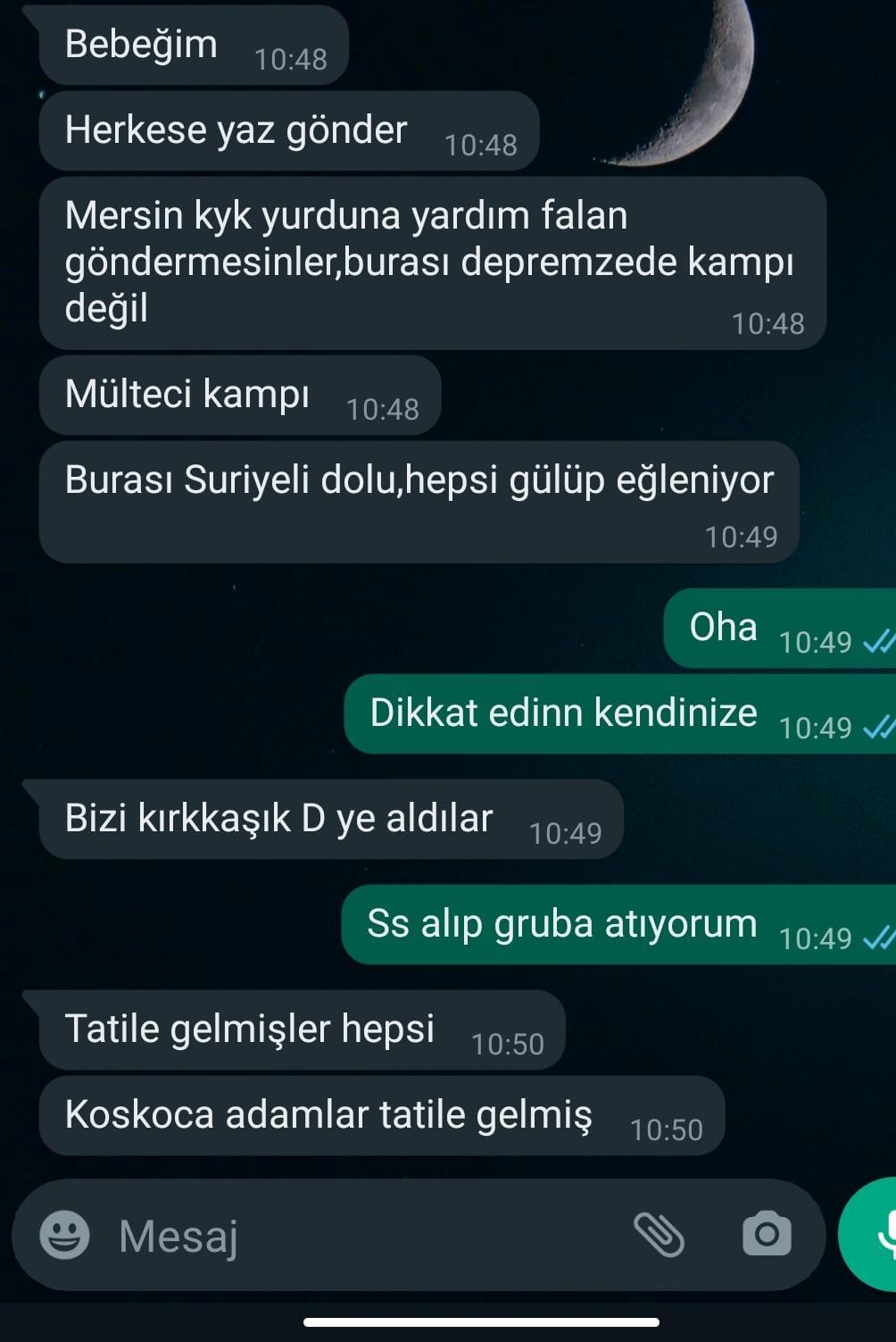Viewport: 896px width, 1342px height.
Task: Open the camera from the message bar
Action: pos(767,1234)
